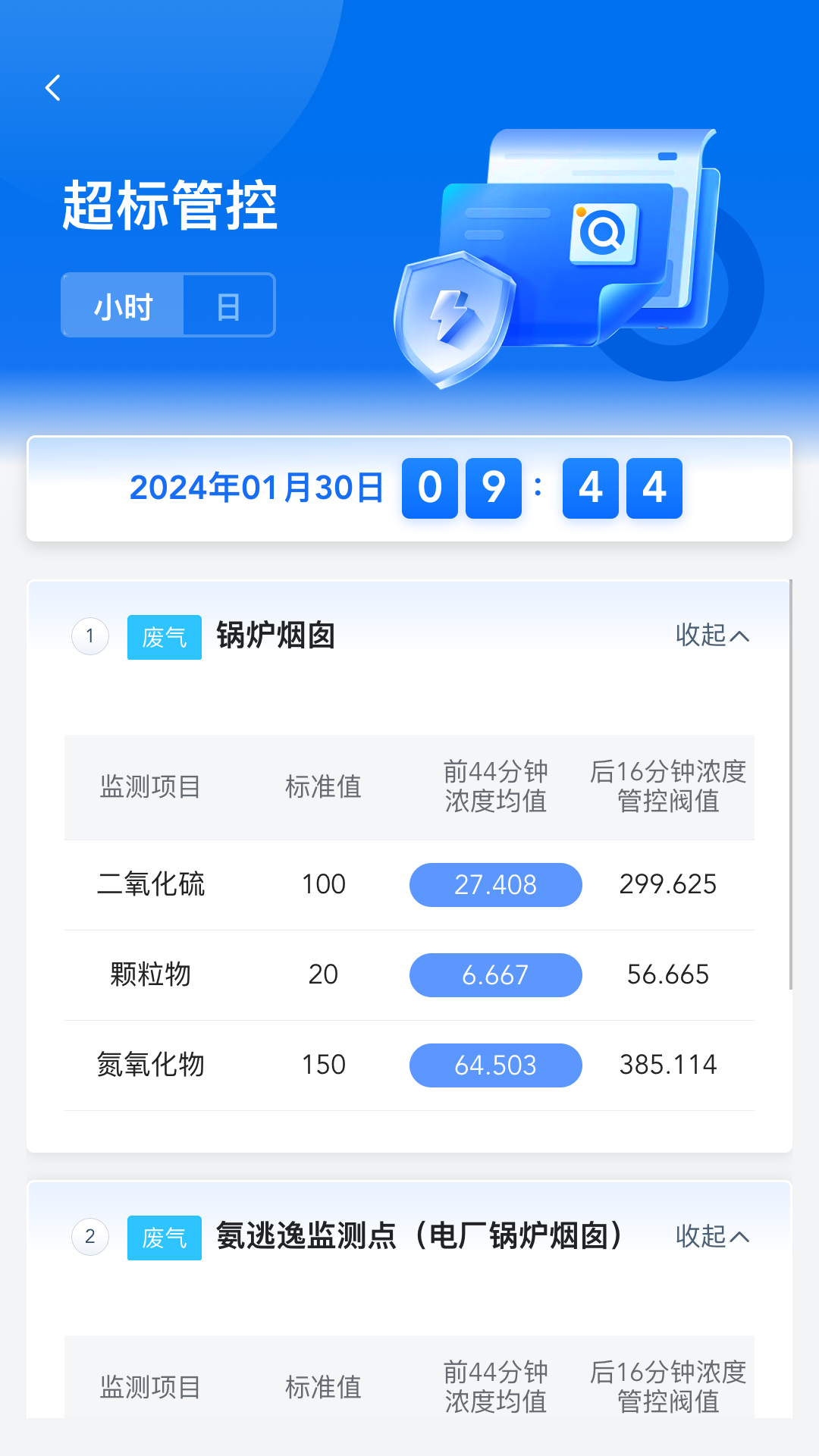Collapse the 氨逃逸监测点 section via 收起
This screenshot has height=1456, width=819.
point(711,1235)
